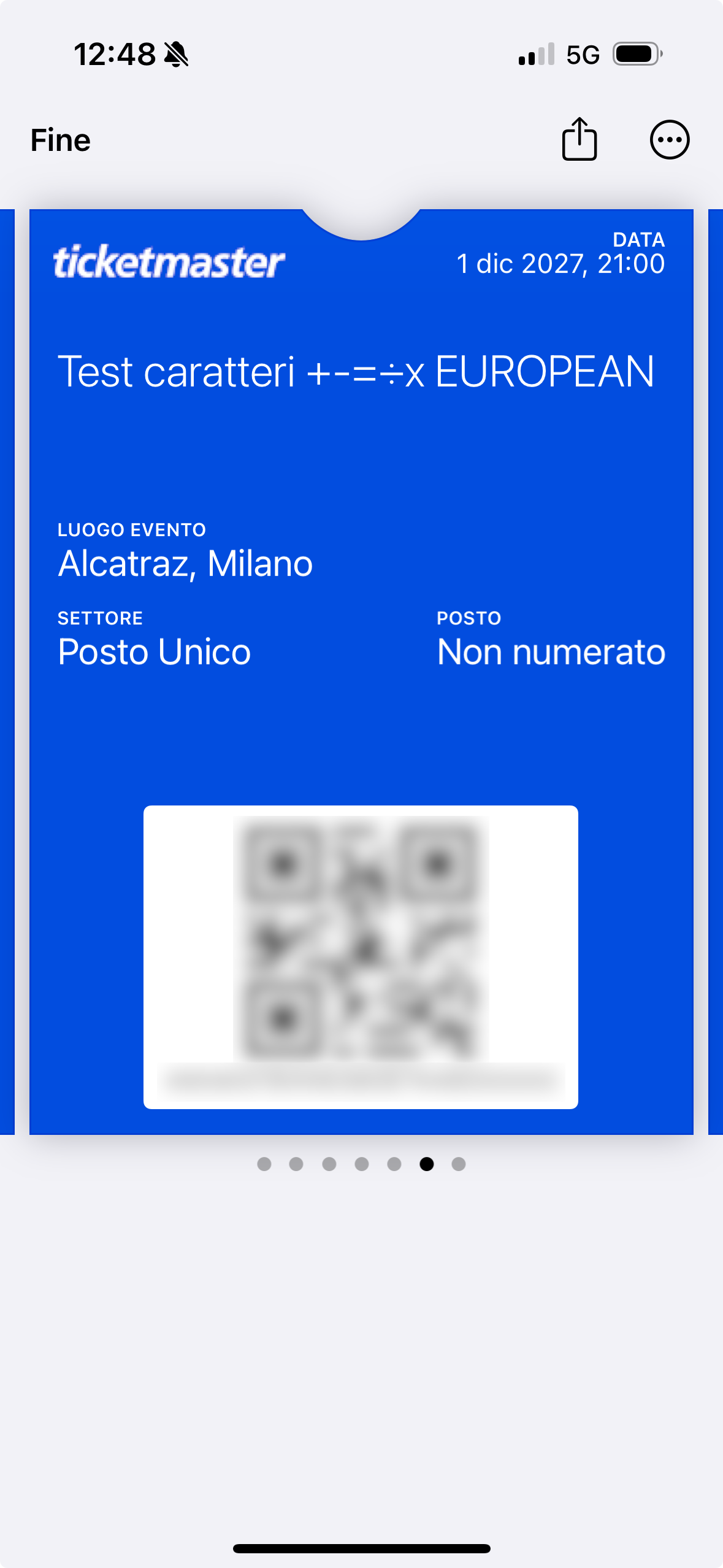The image size is (723, 1568).
Task: Select the sixth page indicator dot
Action: [x=427, y=1164]
